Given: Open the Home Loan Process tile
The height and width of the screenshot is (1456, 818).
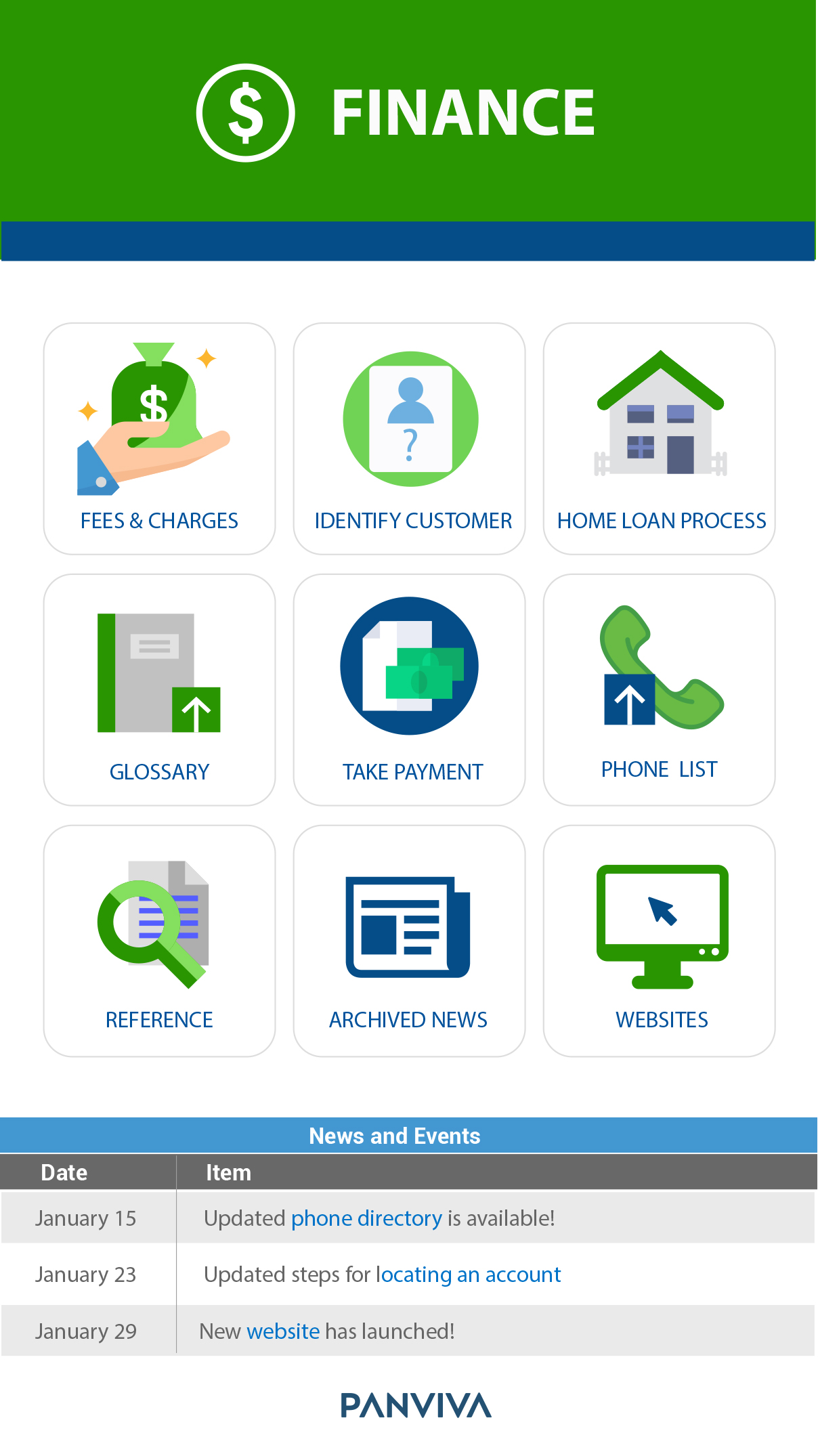Looking at the screenshot, I should pyautogui.click(x=659, y=439).
